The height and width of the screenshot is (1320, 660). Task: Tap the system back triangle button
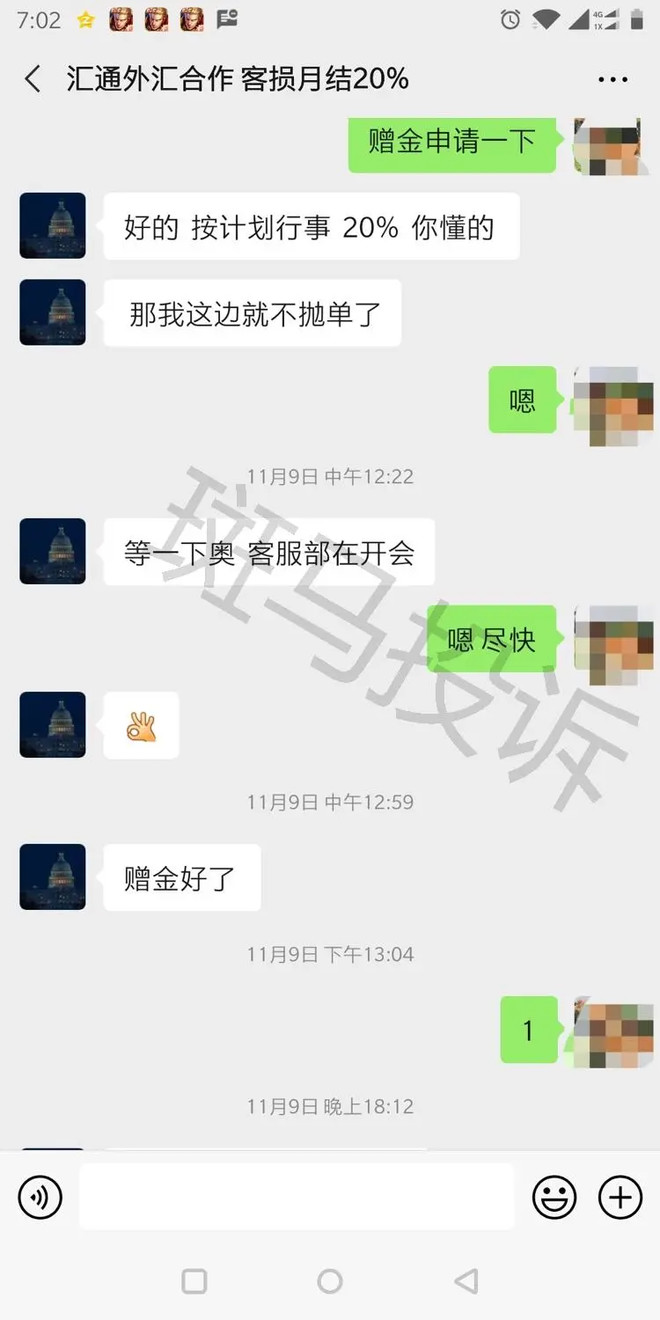465,1281
